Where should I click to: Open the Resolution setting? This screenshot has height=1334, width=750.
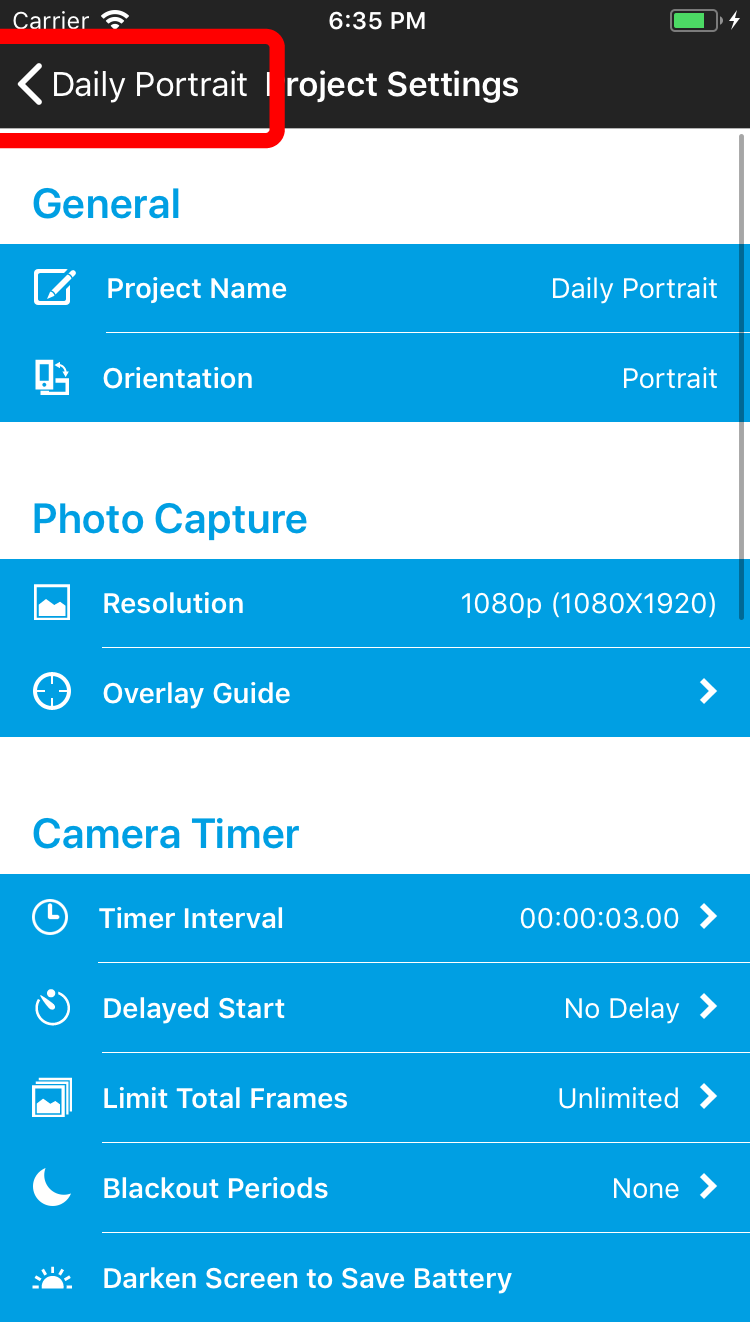(375, 603)
